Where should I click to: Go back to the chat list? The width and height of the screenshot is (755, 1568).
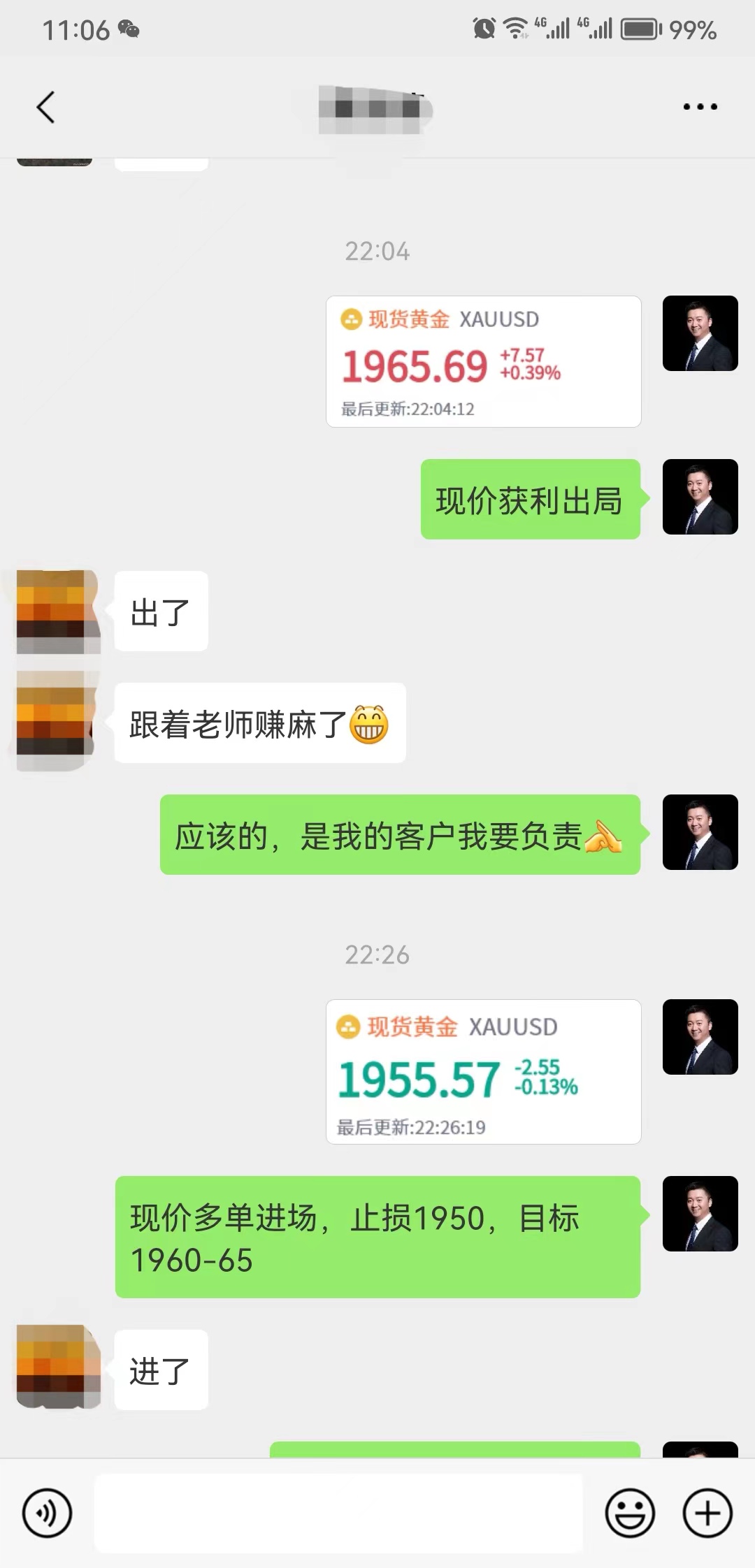tap(46, 108)
